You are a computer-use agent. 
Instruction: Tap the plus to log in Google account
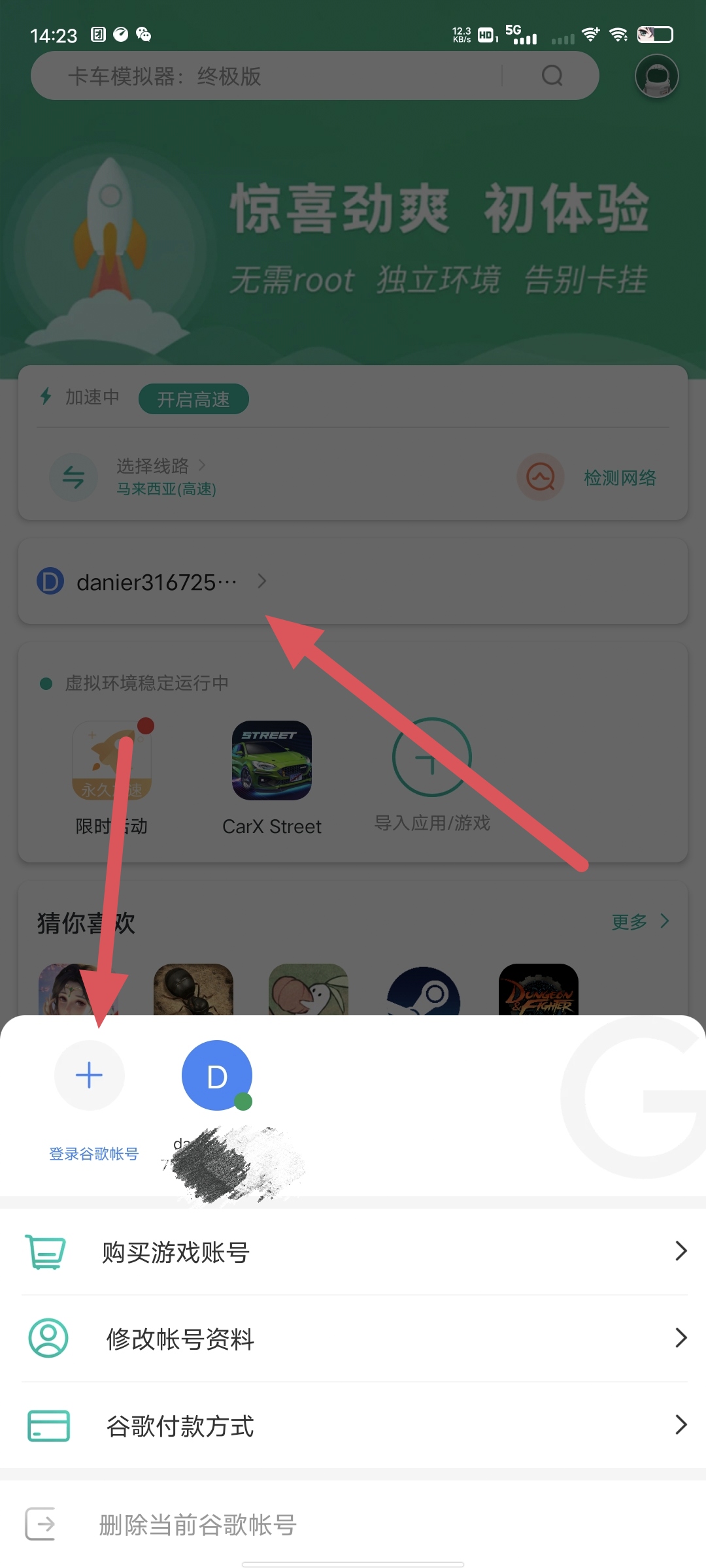[90, 1075]
